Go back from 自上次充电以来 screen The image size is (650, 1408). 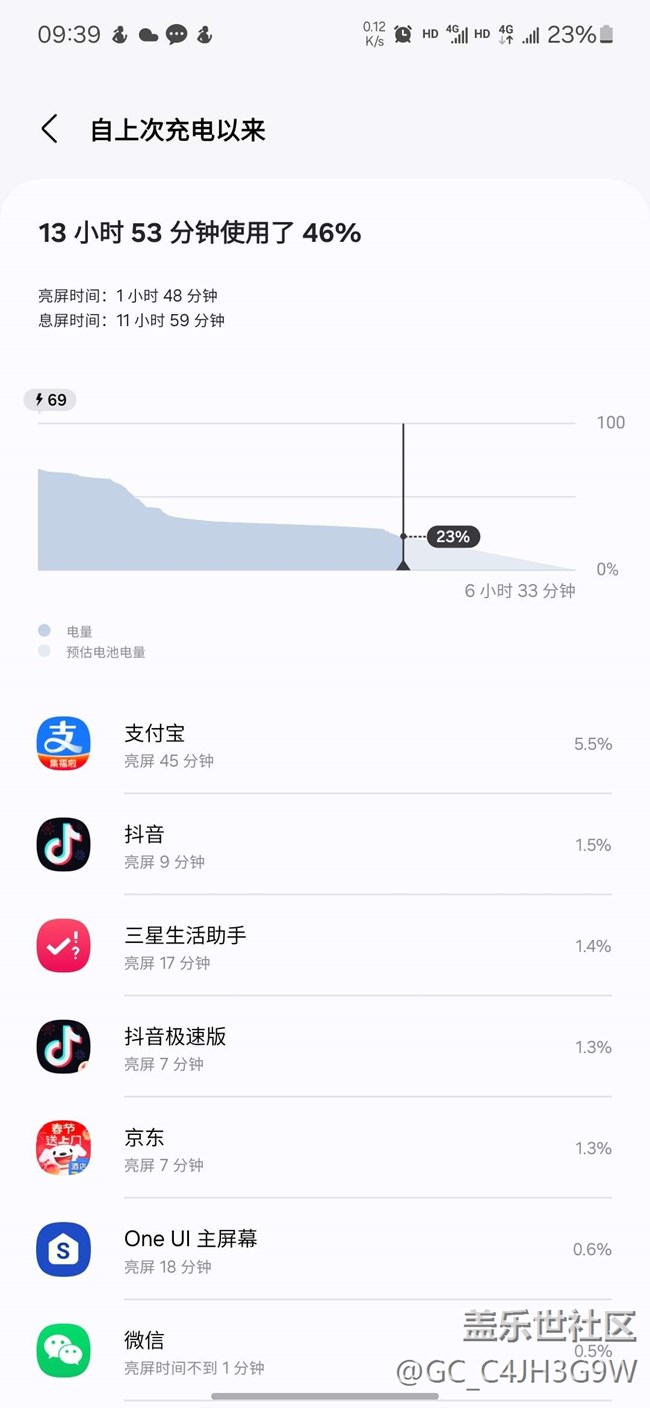(x=49, y=129)
